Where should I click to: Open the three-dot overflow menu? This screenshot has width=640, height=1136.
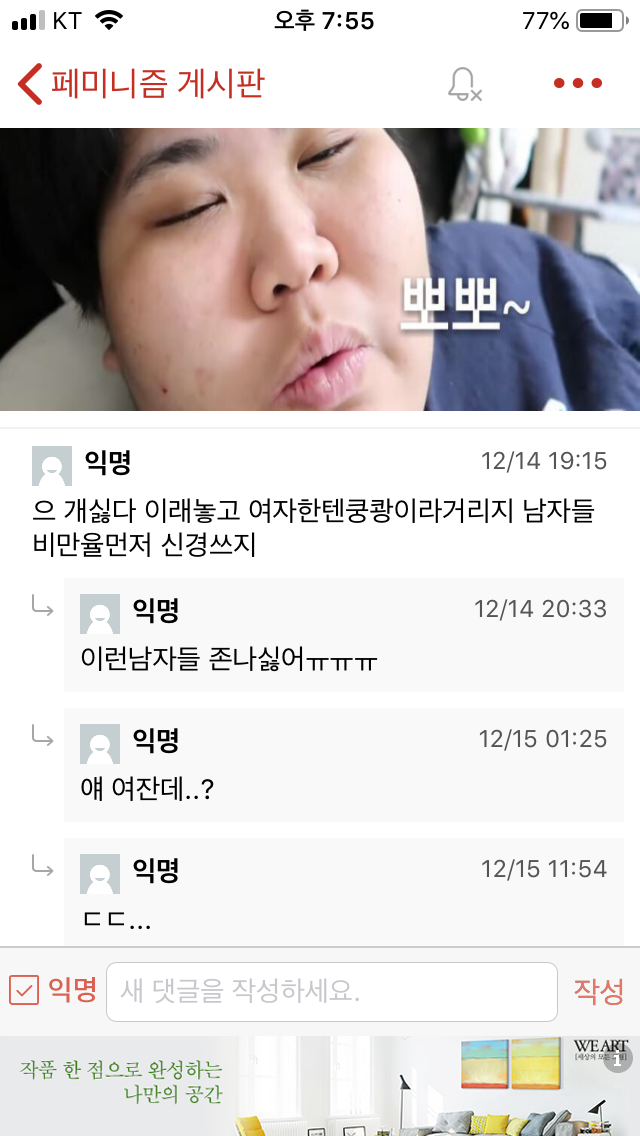click(x=578, y=84)
